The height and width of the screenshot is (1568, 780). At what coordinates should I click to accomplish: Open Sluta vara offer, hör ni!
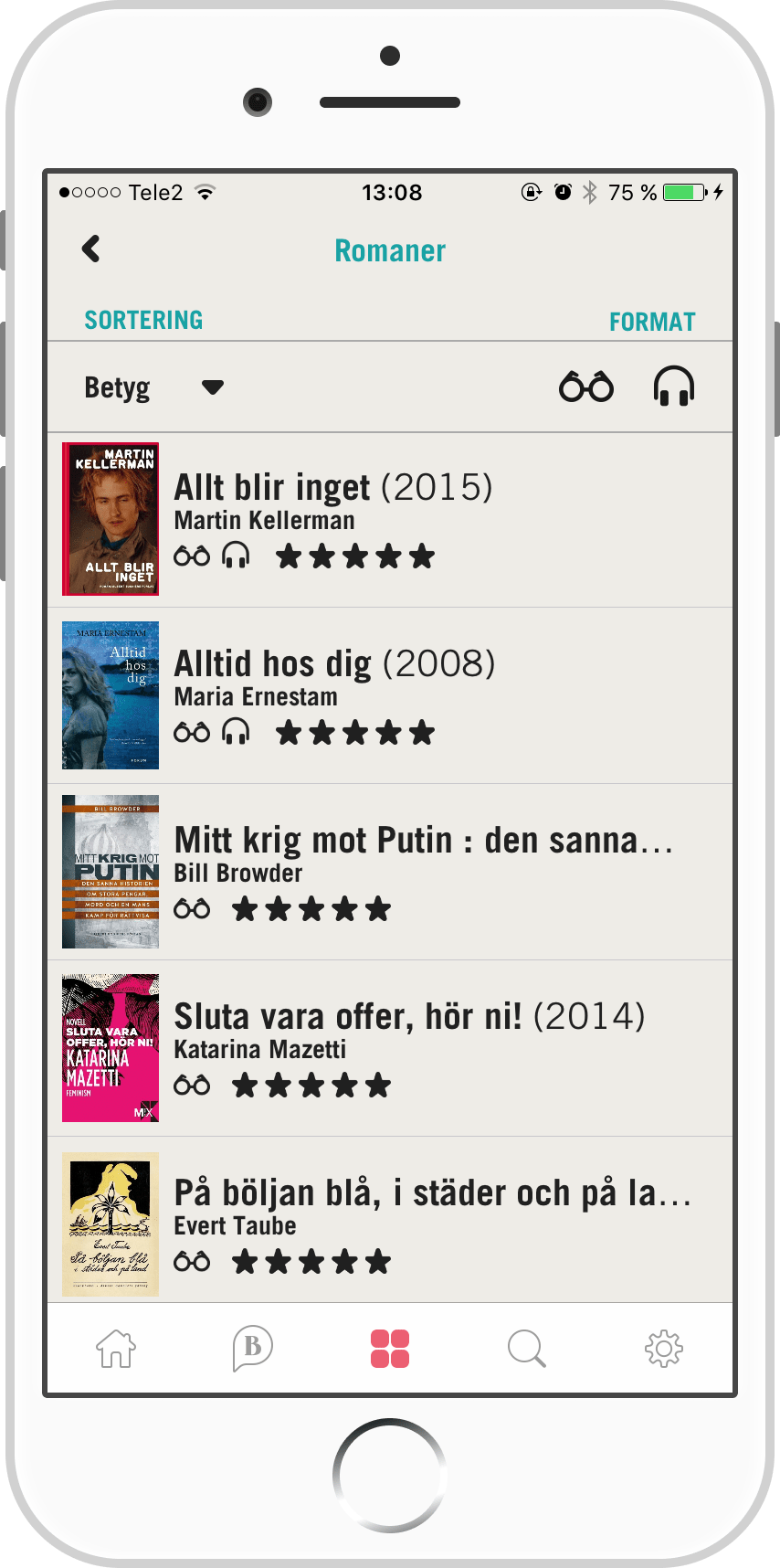[x=390, y=1048]
